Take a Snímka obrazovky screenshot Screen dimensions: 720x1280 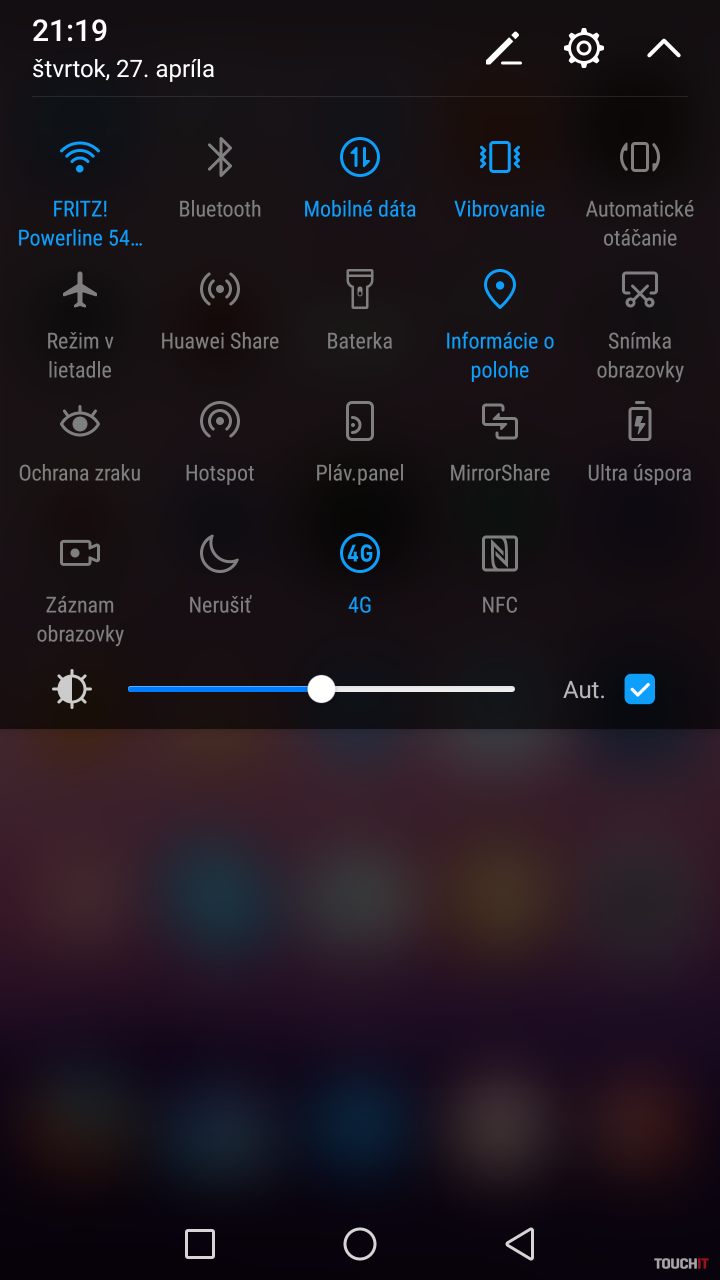640,290
